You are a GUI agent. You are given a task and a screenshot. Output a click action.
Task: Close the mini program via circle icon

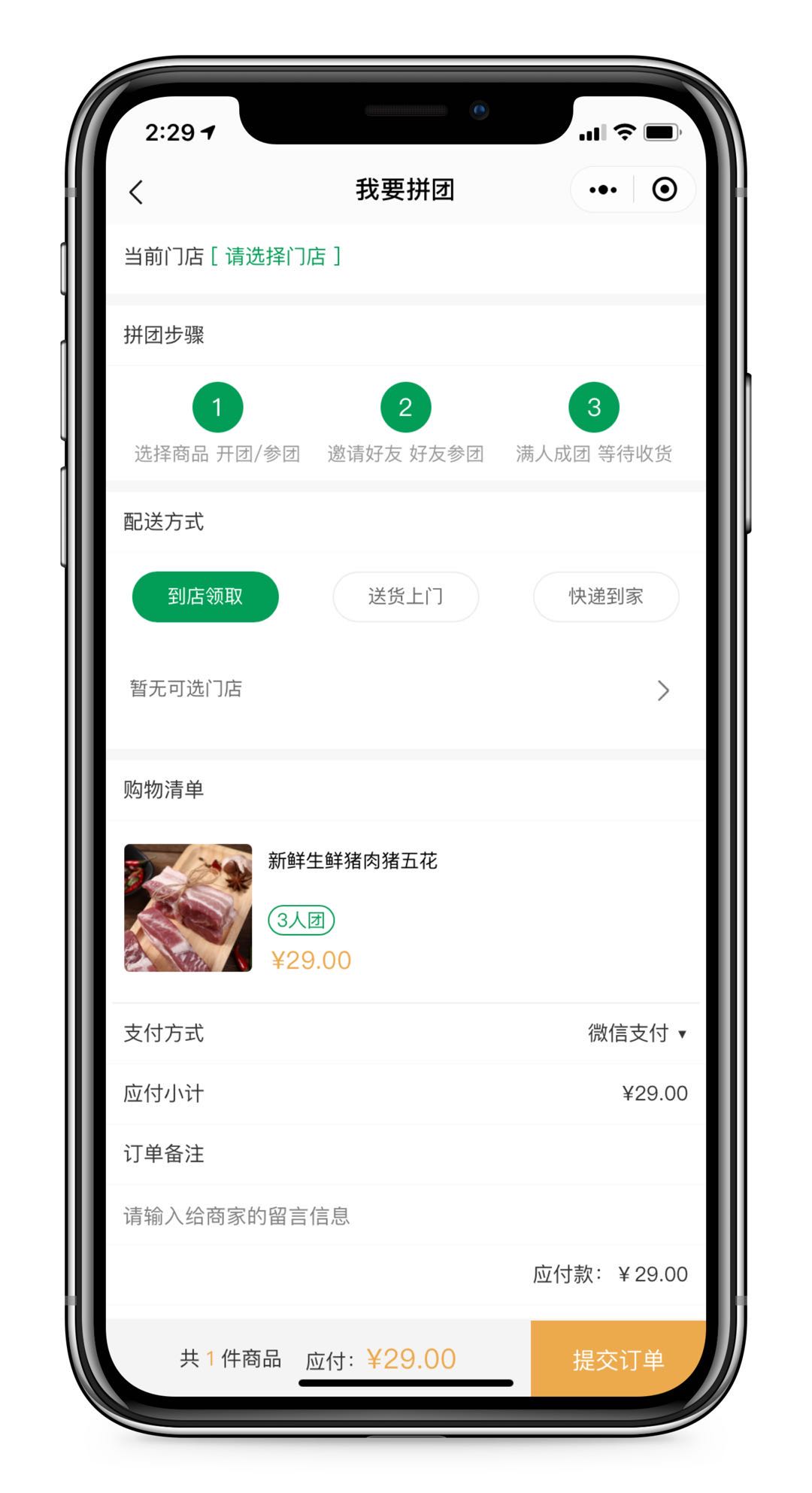pyautogui.click(x=664, y=190)
